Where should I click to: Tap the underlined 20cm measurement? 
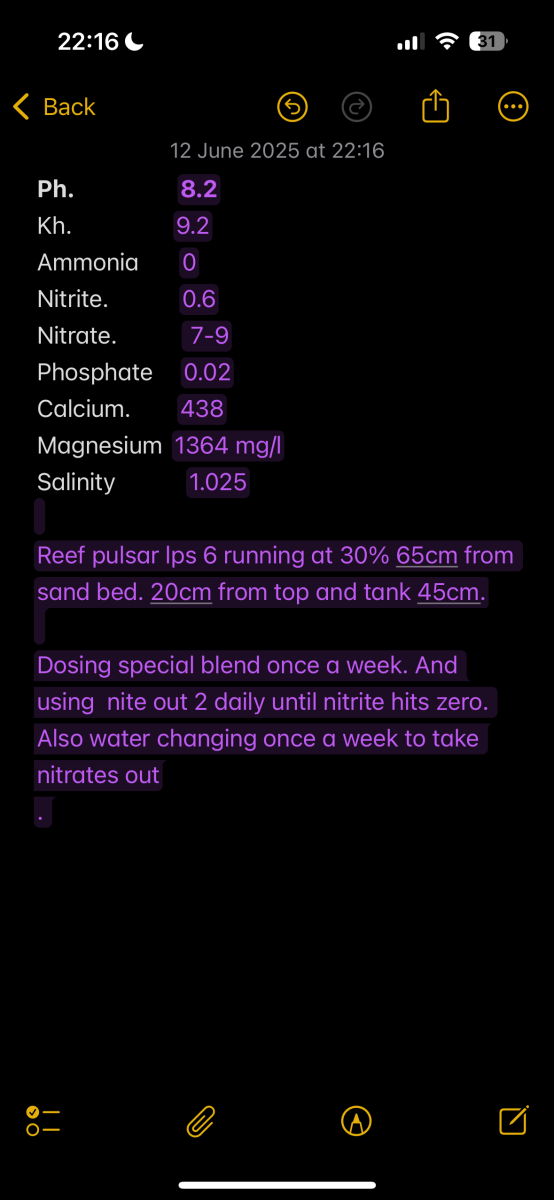coord(181,592)
